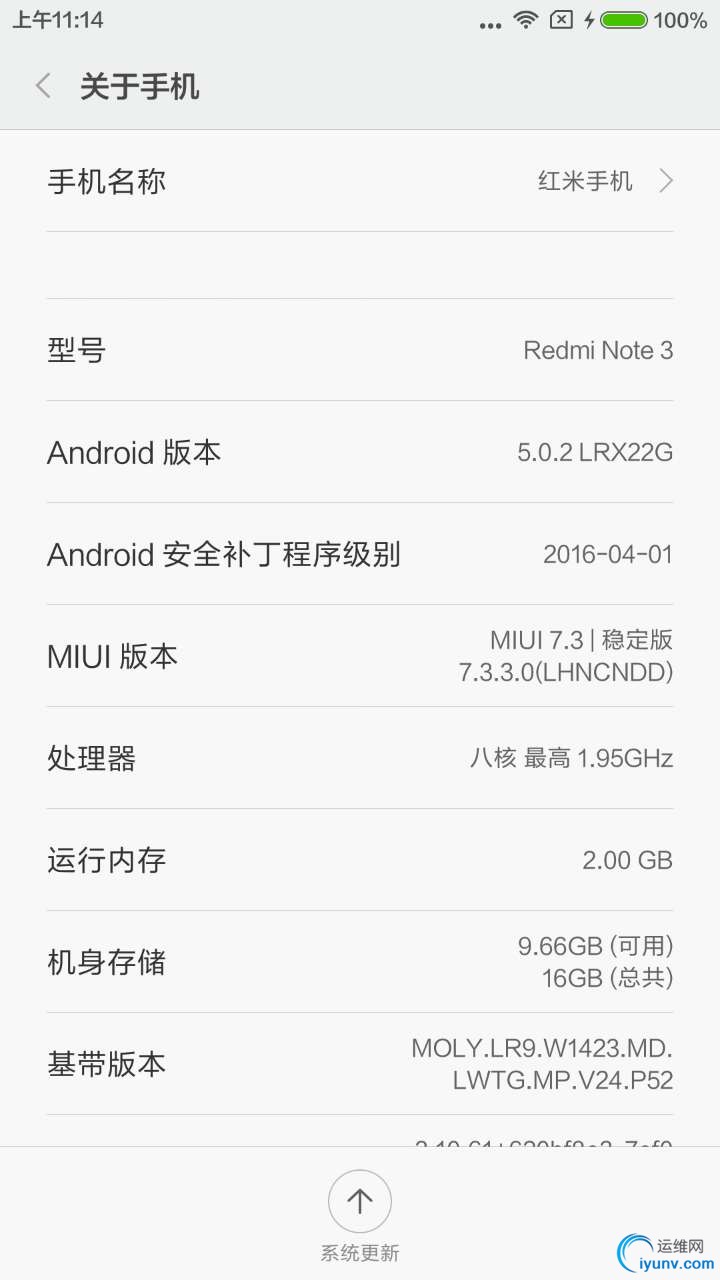Image resolution: width=720 pixels, height=1280 pixels.
Task: Go back from the 关于手机 page
Action: [x=43, y=86]
